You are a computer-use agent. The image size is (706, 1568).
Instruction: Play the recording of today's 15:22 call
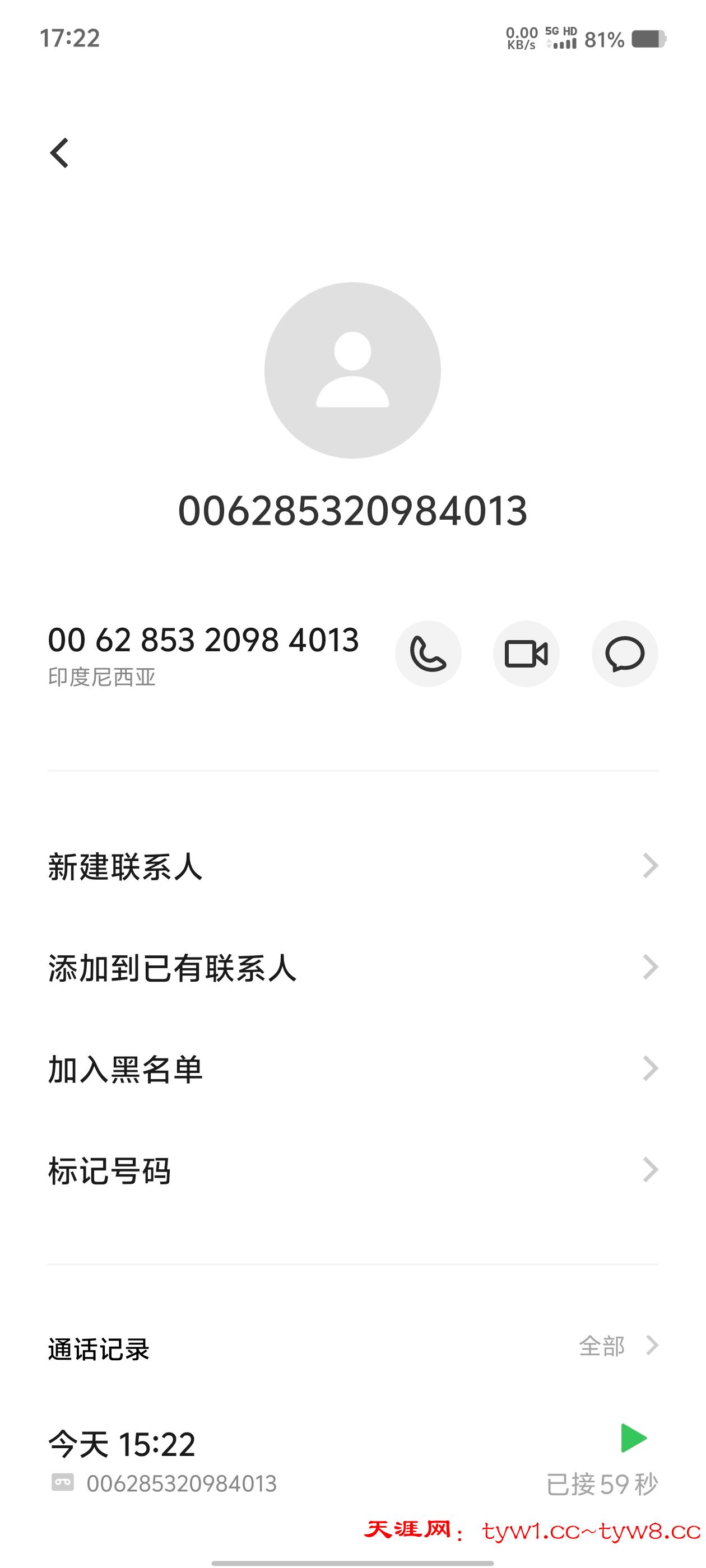point(633,1438)
